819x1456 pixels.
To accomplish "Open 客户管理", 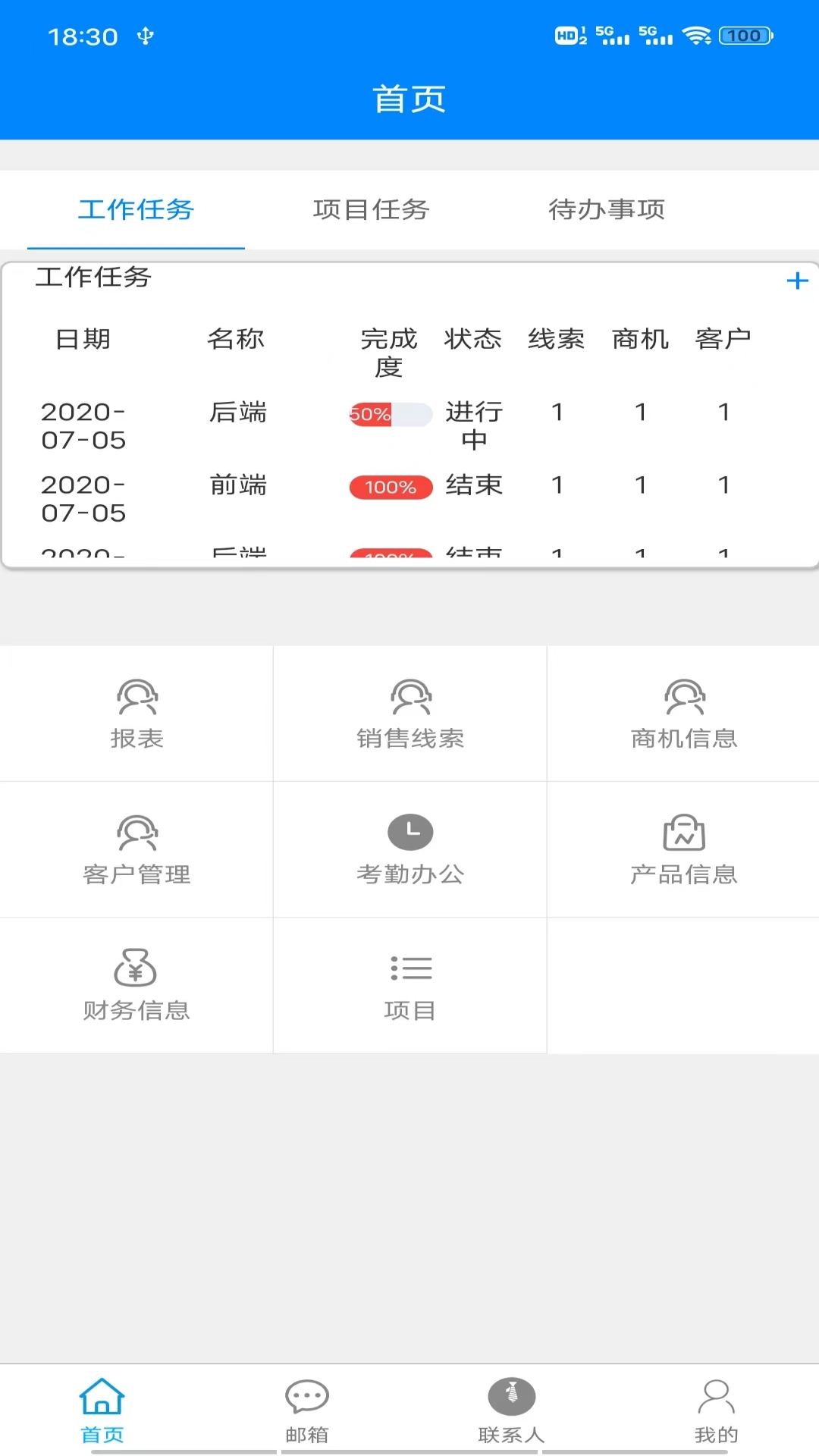I will click(136, 850).
